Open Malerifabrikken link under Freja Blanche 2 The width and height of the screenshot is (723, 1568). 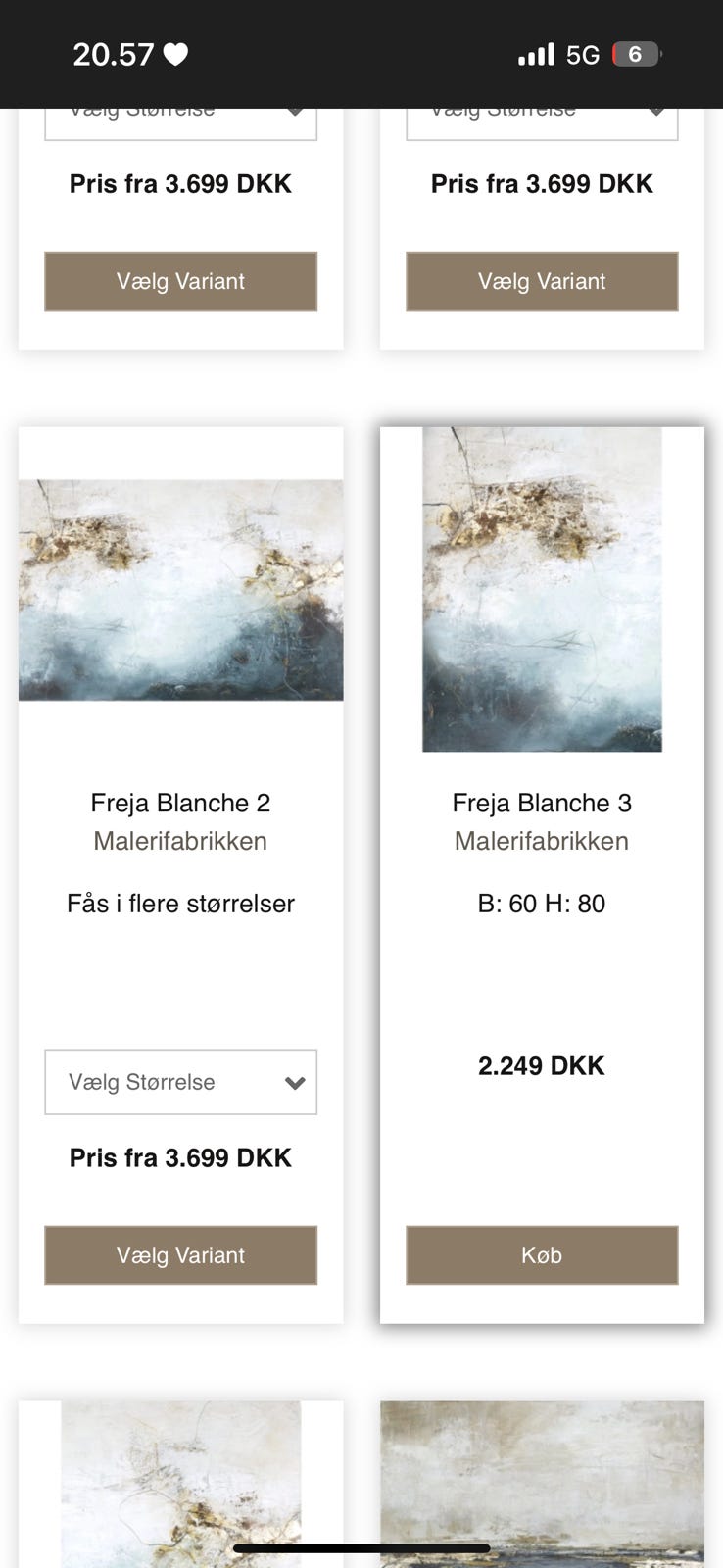tap(180, 840)
